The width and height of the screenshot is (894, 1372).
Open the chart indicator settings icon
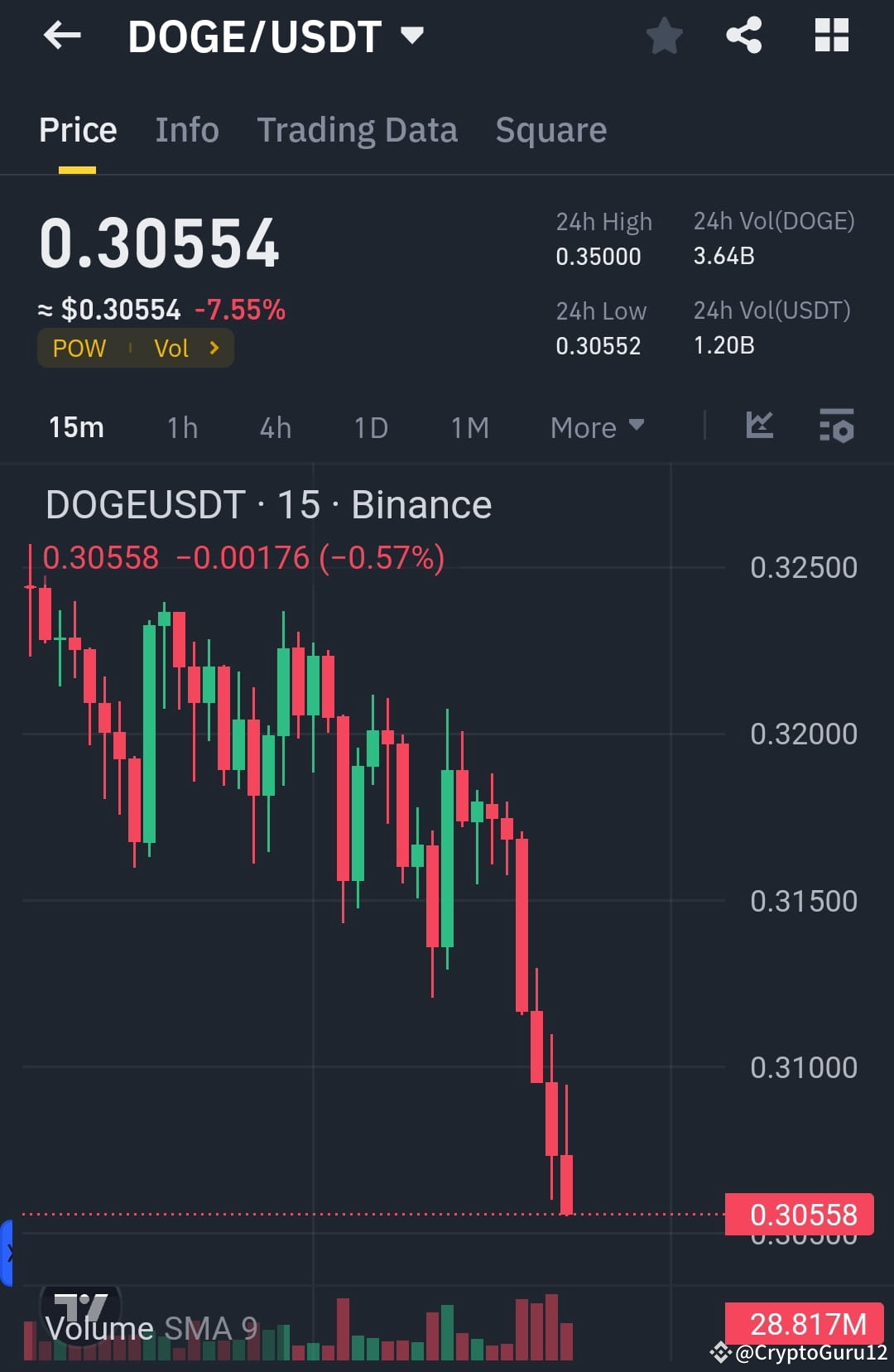click(835, 427)
